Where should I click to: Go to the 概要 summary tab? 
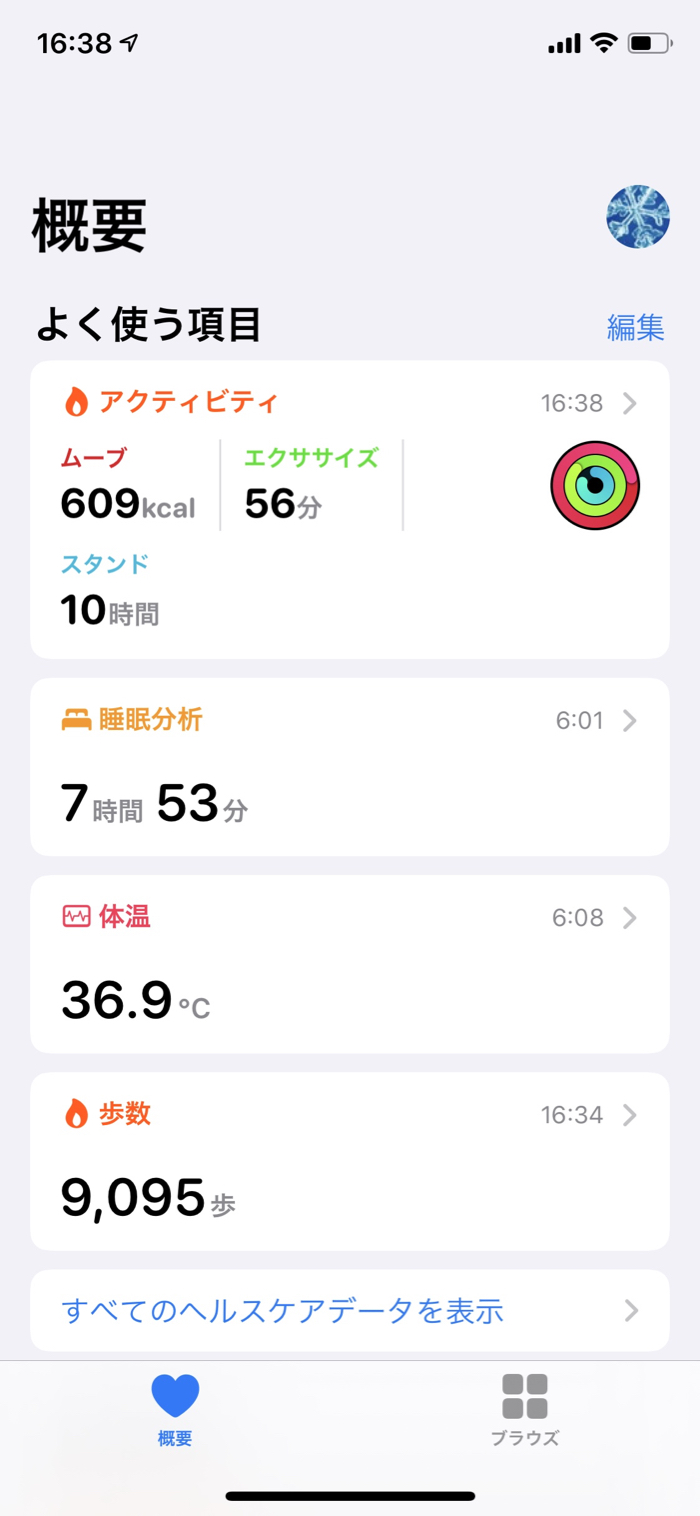pyautogui.click(x=175, y=1410)
